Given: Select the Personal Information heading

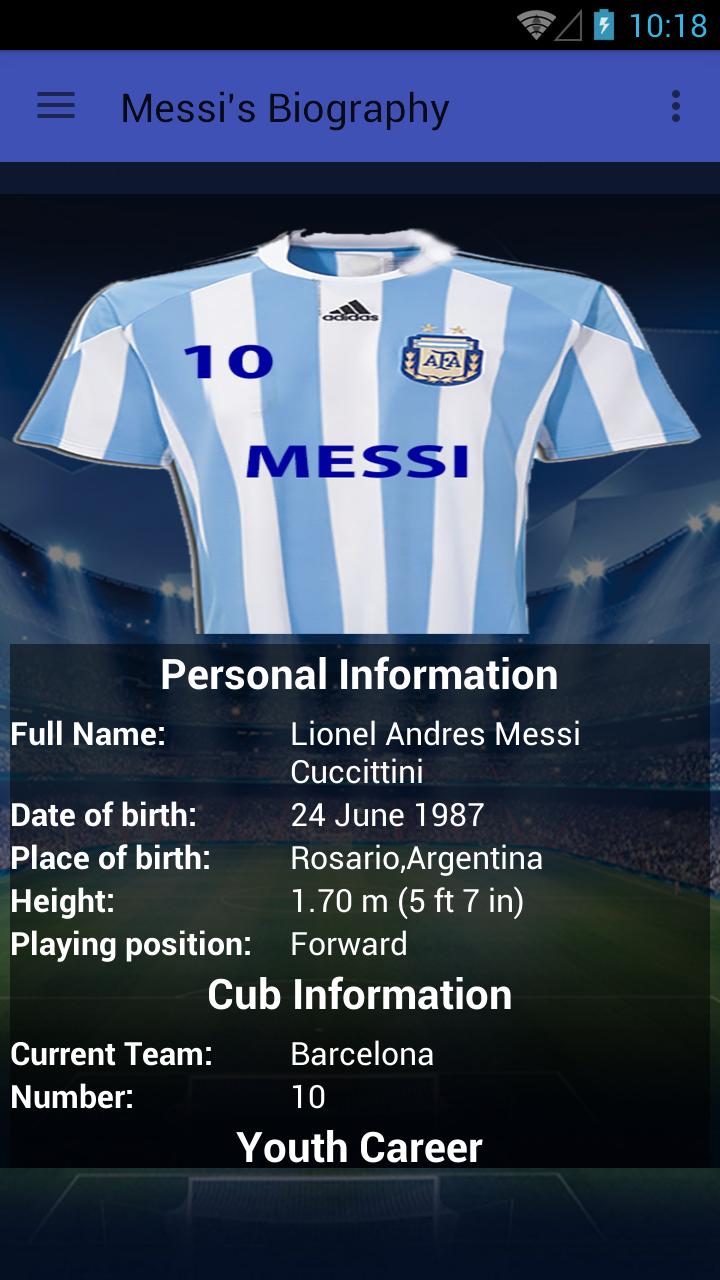Looking at the screenshot, I should [x=359, y=674].
